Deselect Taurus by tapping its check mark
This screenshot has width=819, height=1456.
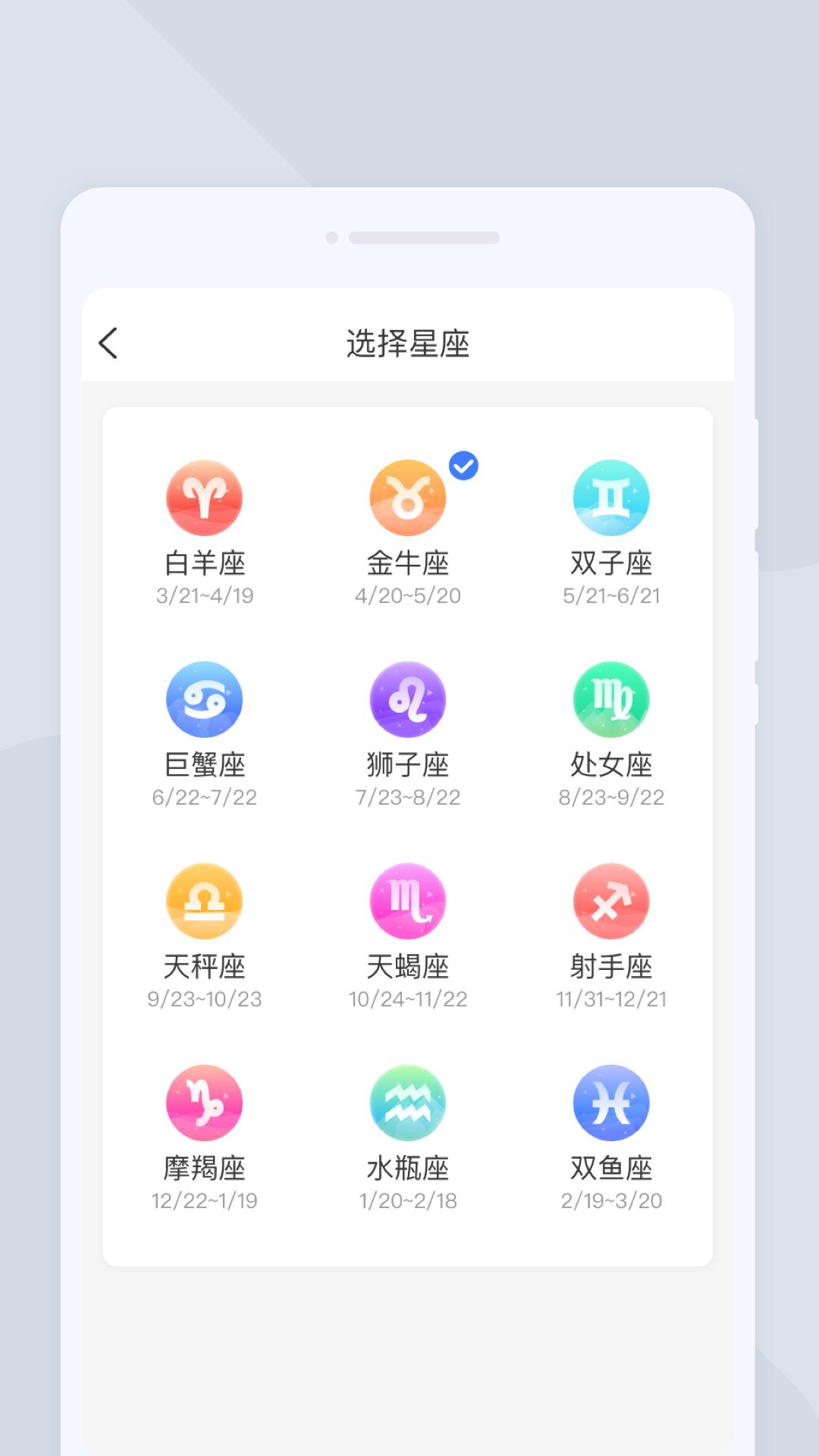[463, 466]
